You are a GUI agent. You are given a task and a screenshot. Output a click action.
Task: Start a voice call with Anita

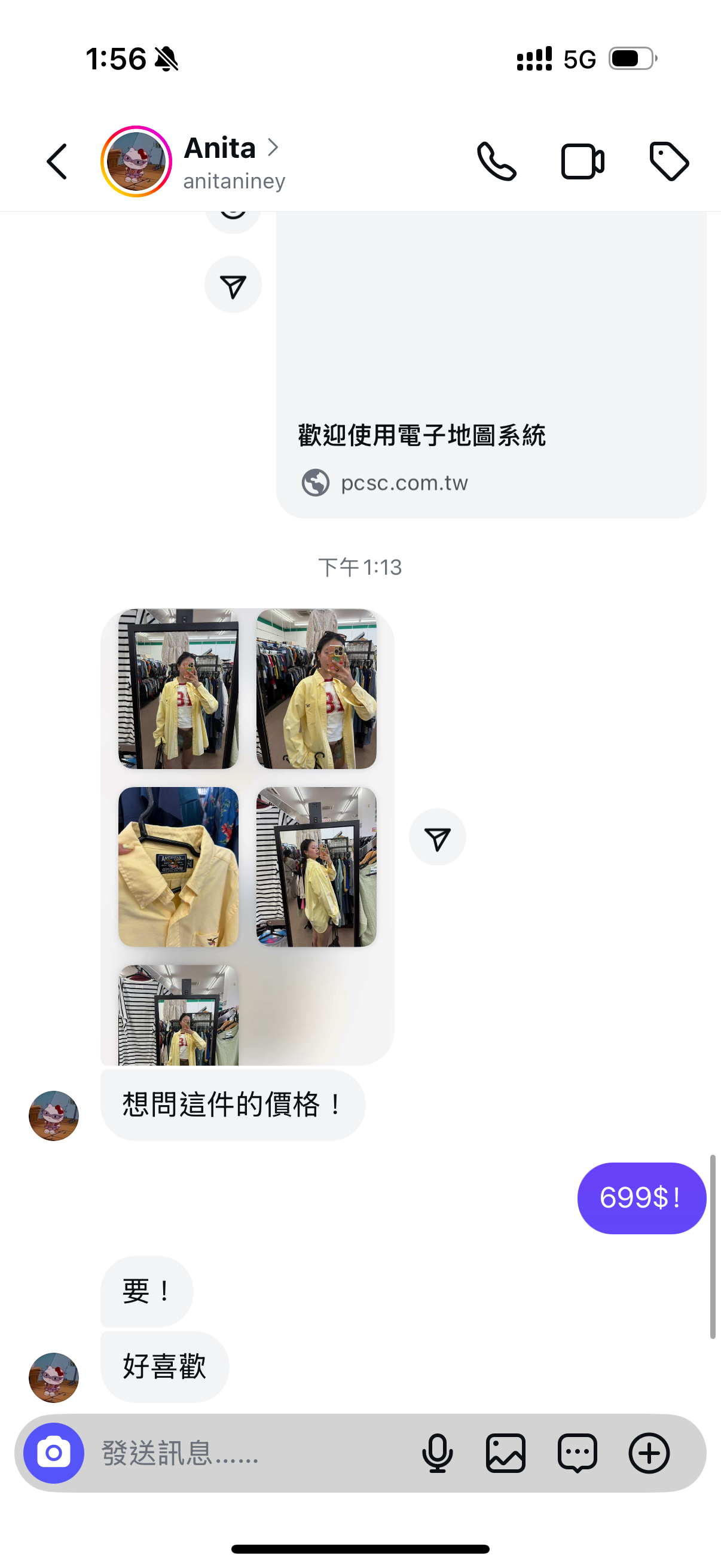pos(496,162)
